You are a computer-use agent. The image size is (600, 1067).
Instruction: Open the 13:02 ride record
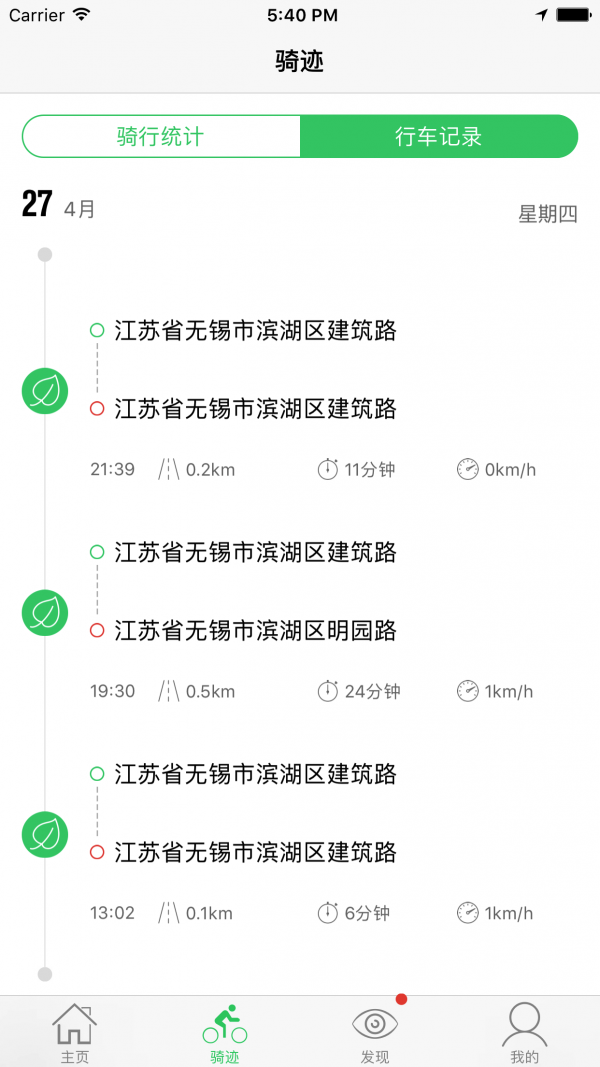coord(300,842)
